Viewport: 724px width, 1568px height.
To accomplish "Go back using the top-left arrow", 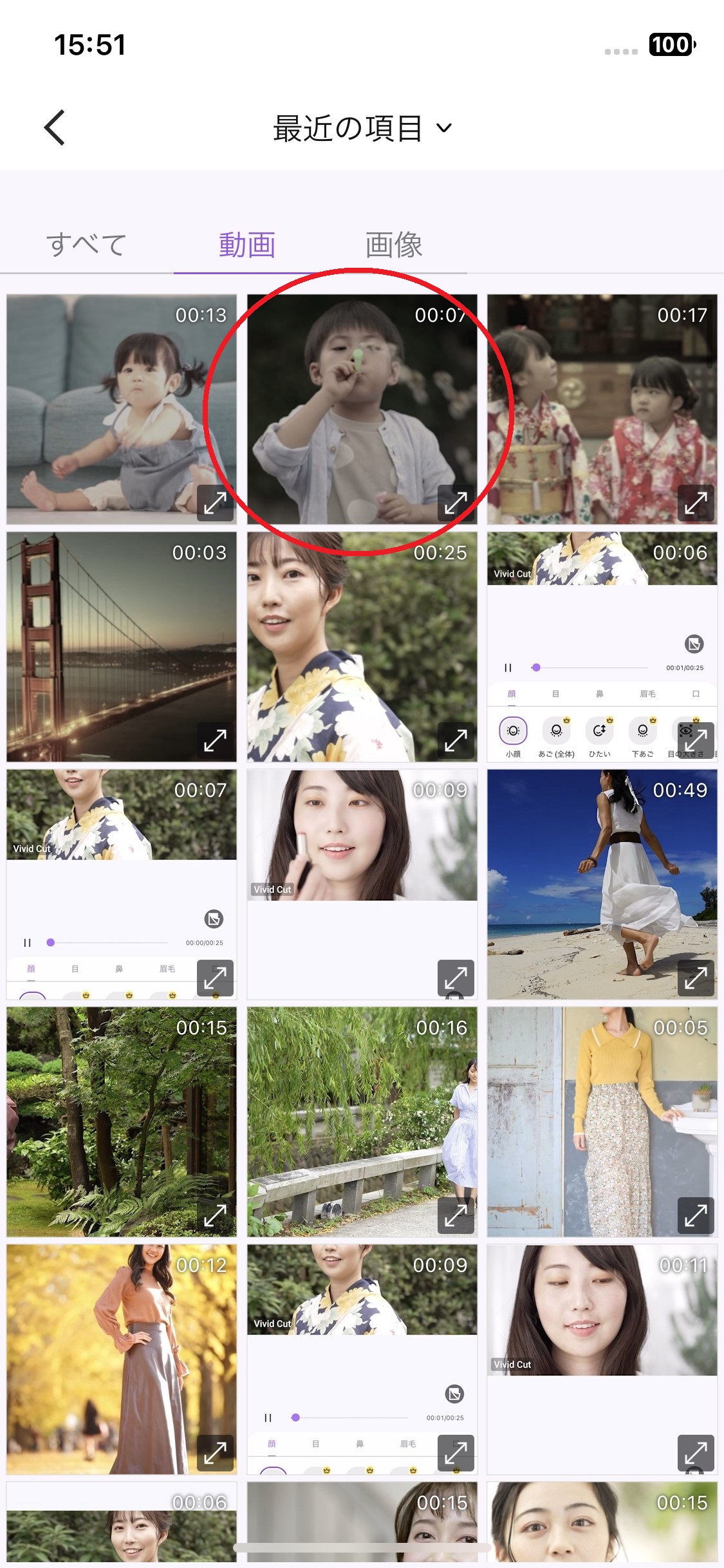I will [55, 127].
